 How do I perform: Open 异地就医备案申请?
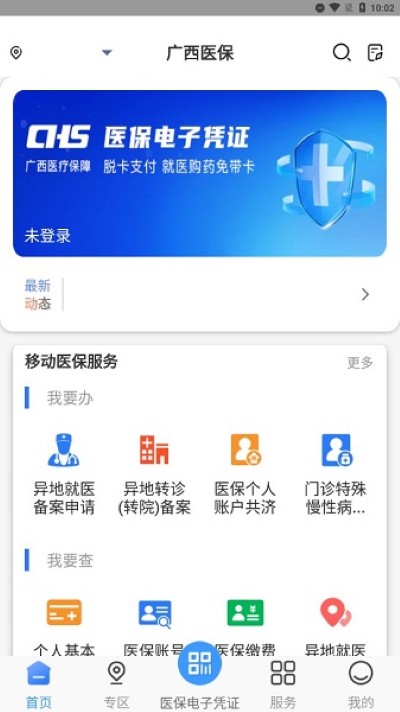(x=64, y=474)
